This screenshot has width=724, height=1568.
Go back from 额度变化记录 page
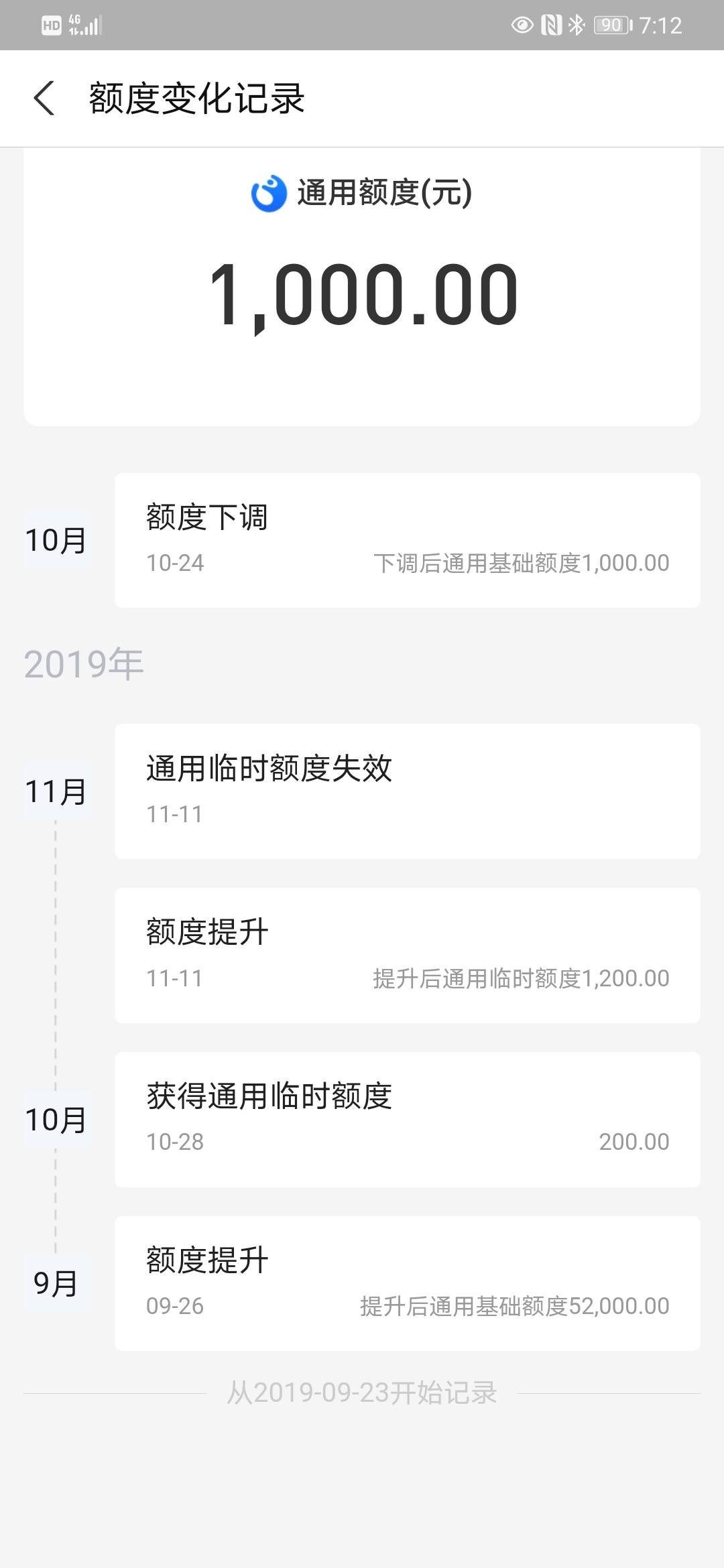point(44,99)
